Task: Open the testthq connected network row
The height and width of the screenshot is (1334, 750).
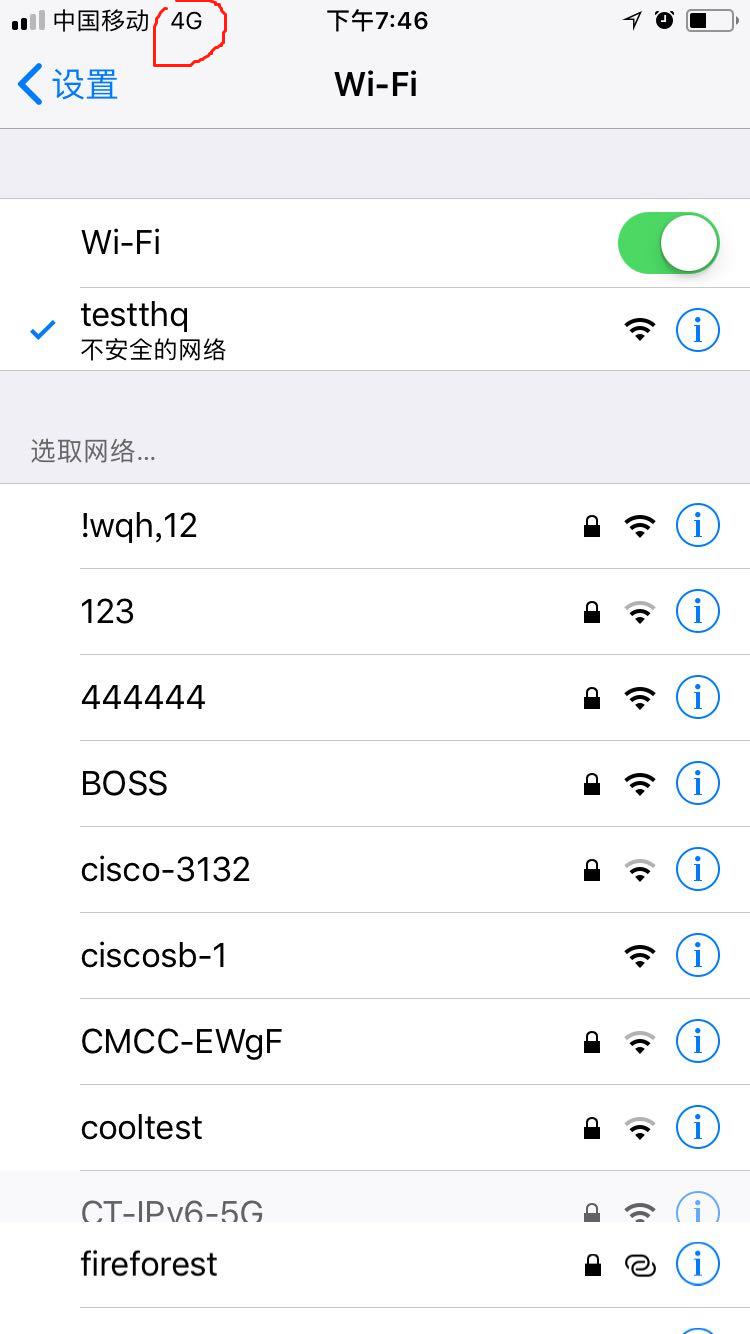Action: coord(300,329)
